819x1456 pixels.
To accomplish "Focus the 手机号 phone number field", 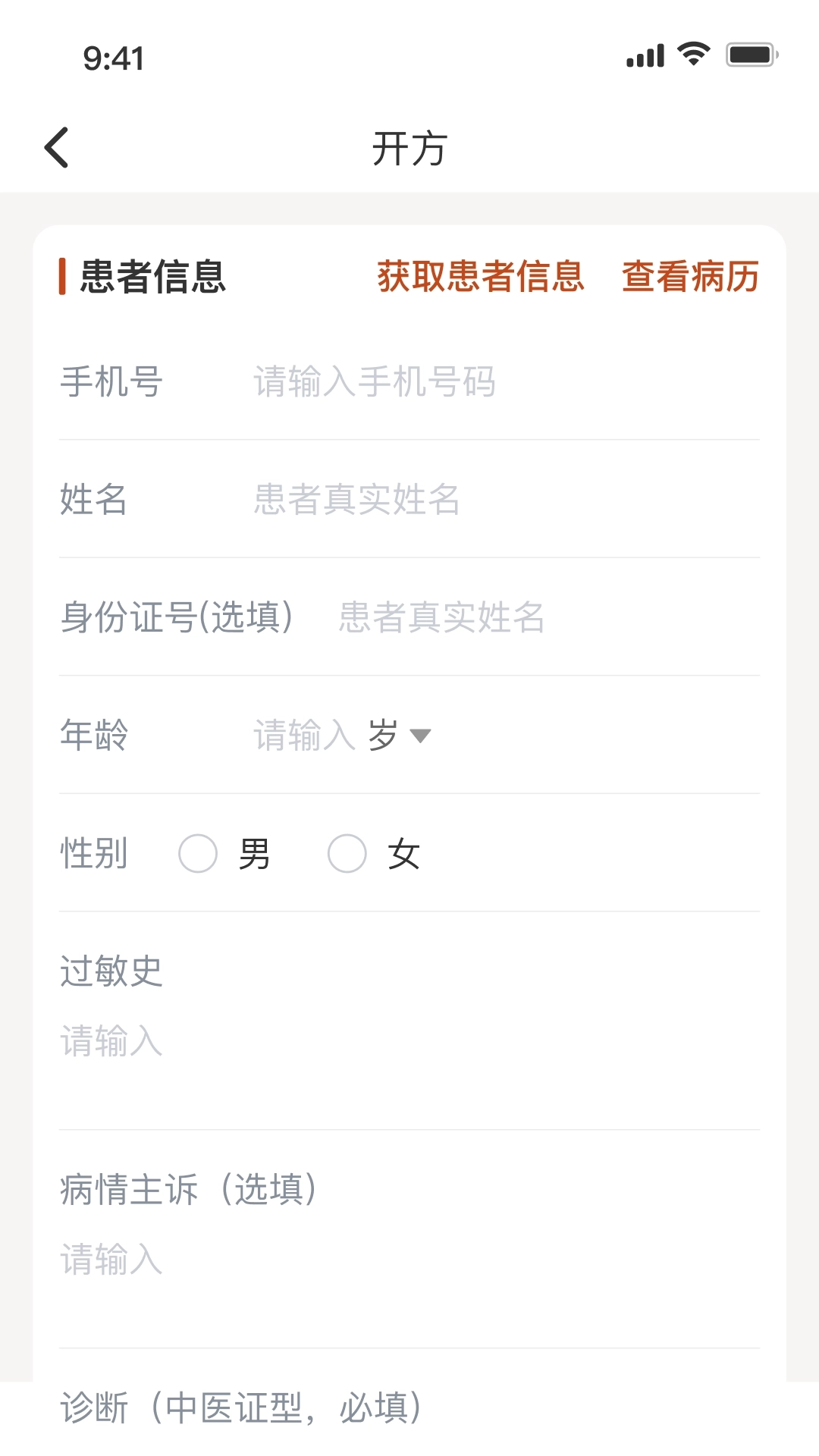I will click(x=455, y=383).
